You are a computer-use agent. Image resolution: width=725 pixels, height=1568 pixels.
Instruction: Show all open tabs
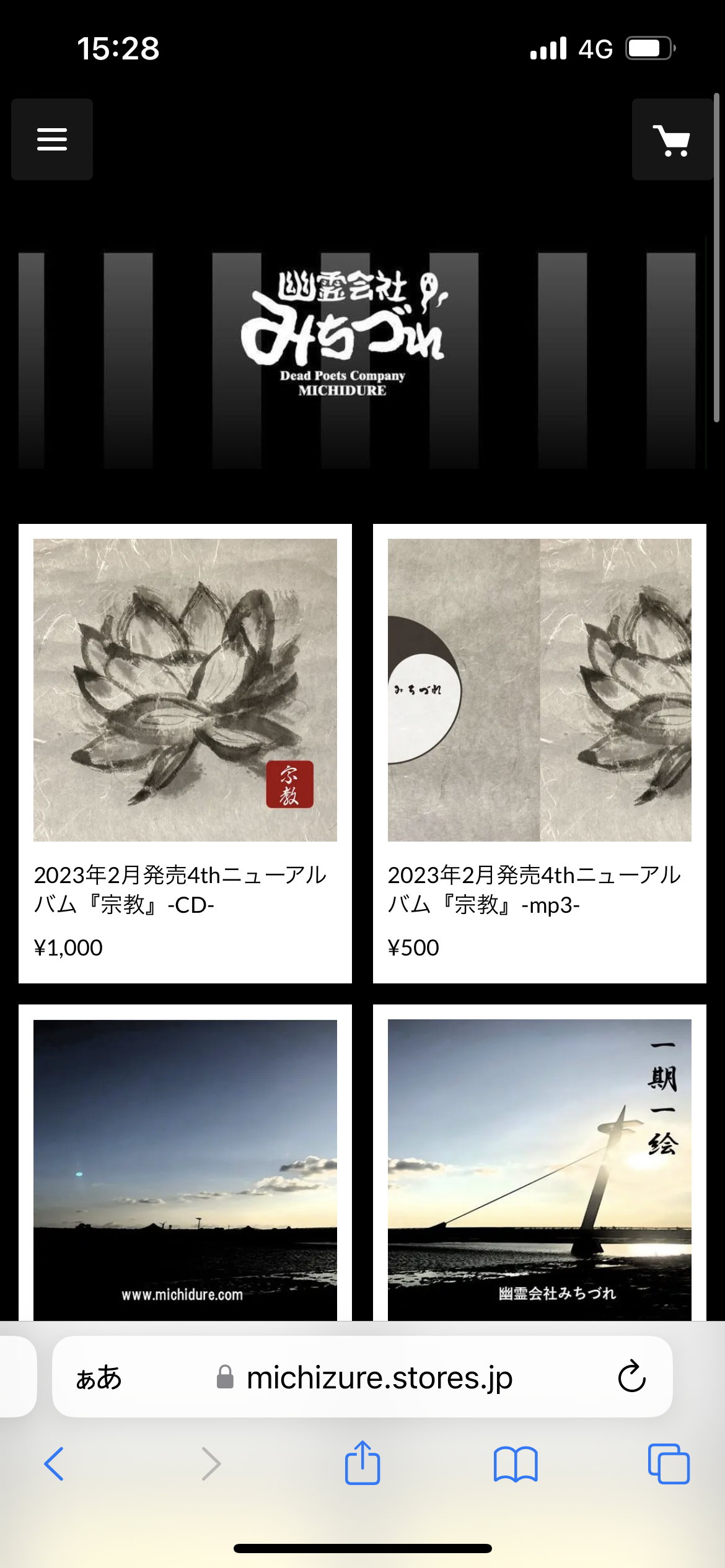pos(668,1464)
